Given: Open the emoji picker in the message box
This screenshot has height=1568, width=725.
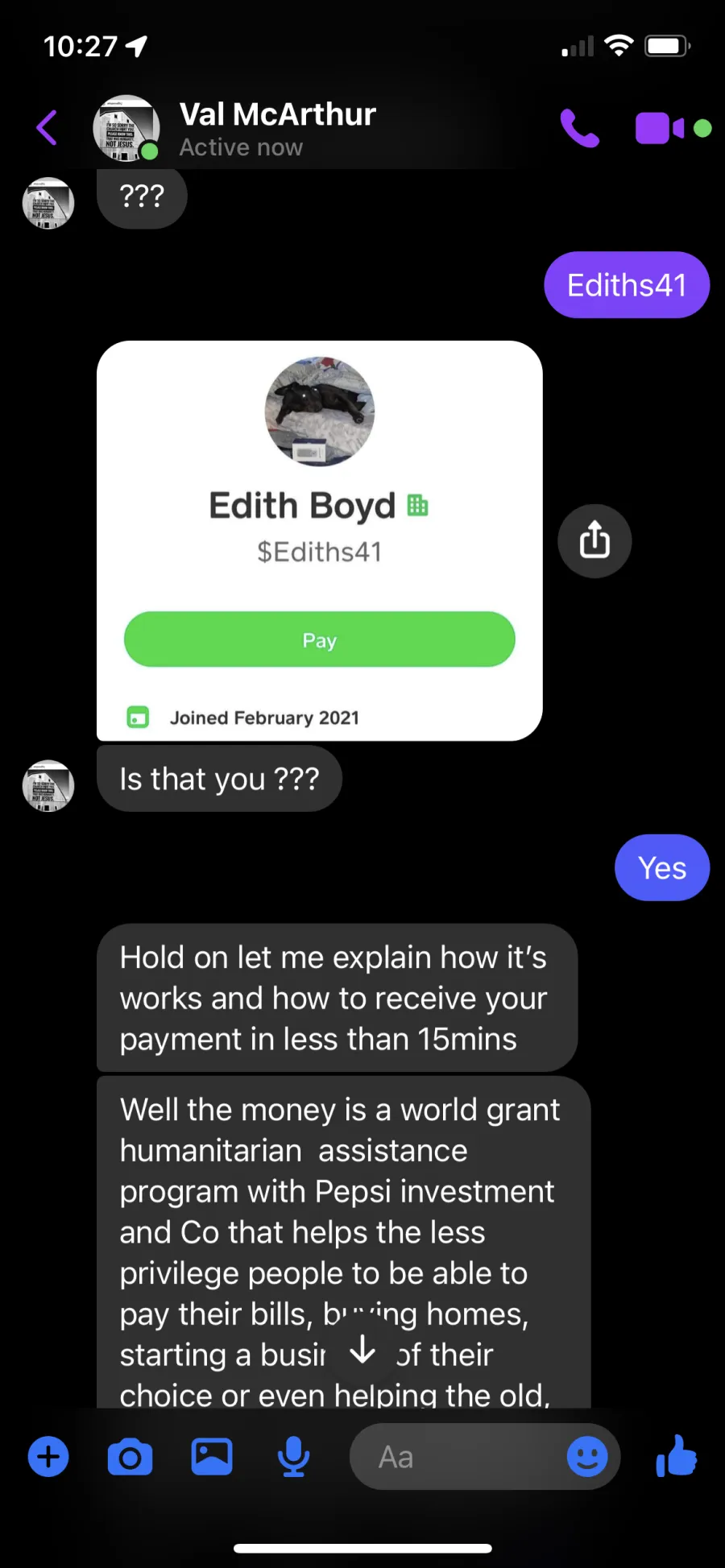Looking at the screenshot, I should pyautogui.click(x=587, y=1457).
